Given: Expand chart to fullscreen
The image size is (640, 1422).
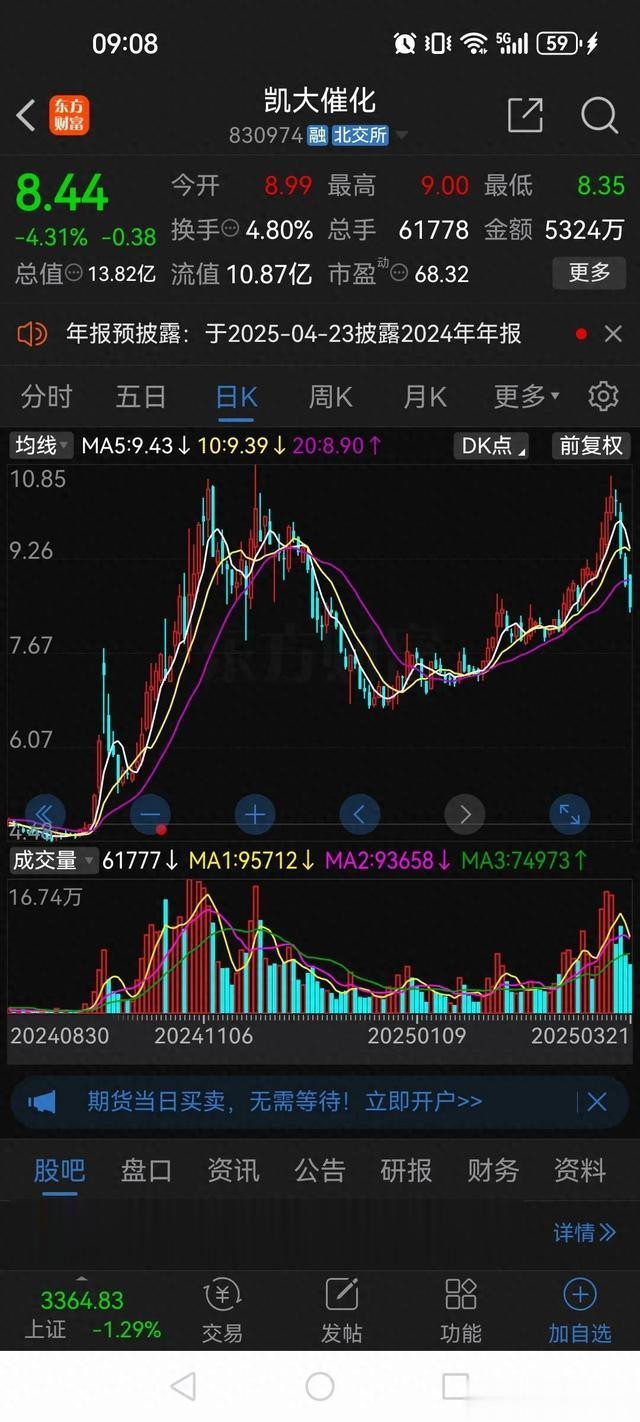Looking at the screenshot, I should point(569,814).
